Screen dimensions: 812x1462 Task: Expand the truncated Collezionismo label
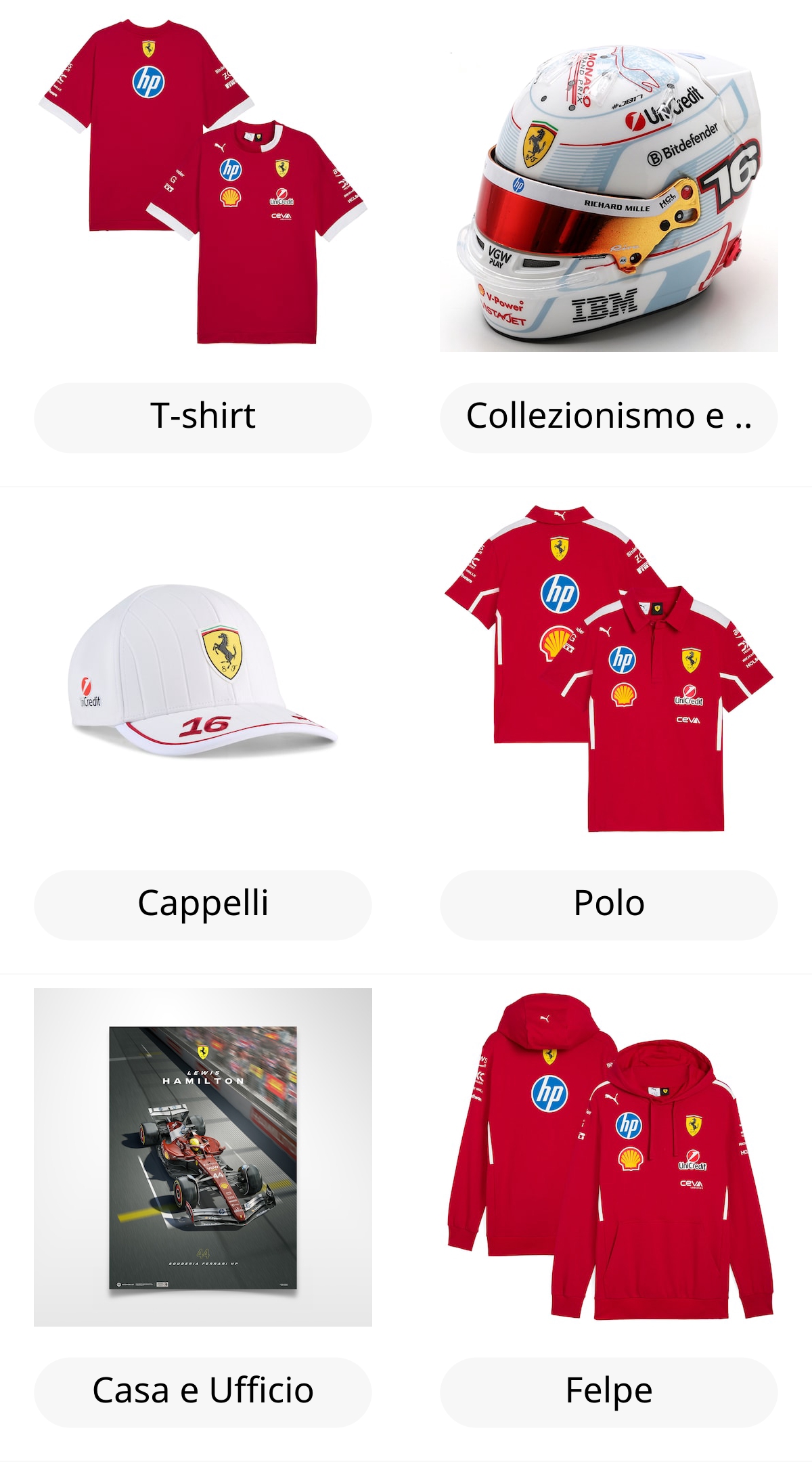pos(608,416)
